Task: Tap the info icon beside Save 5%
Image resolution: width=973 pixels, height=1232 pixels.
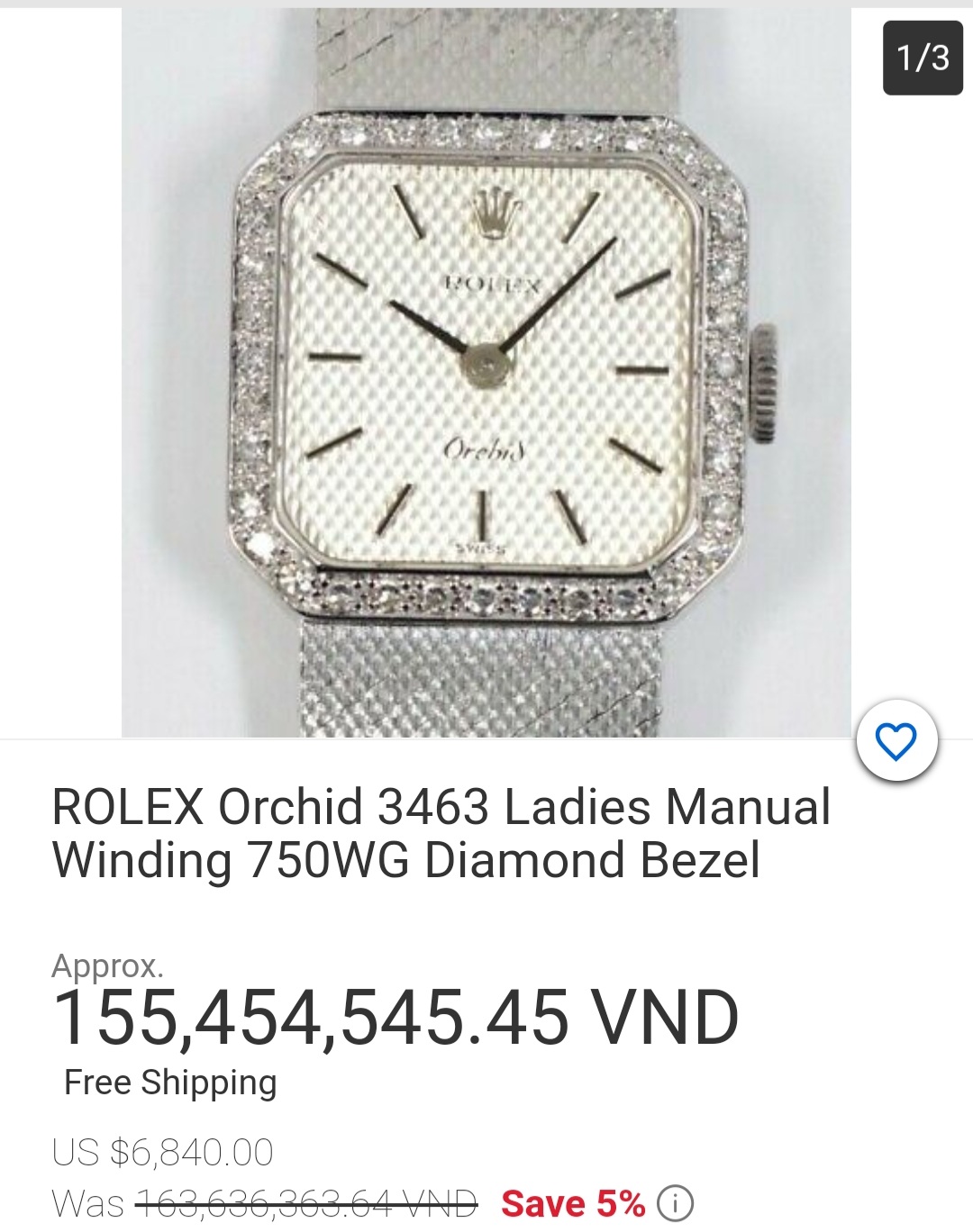Action: point(675,1202)
